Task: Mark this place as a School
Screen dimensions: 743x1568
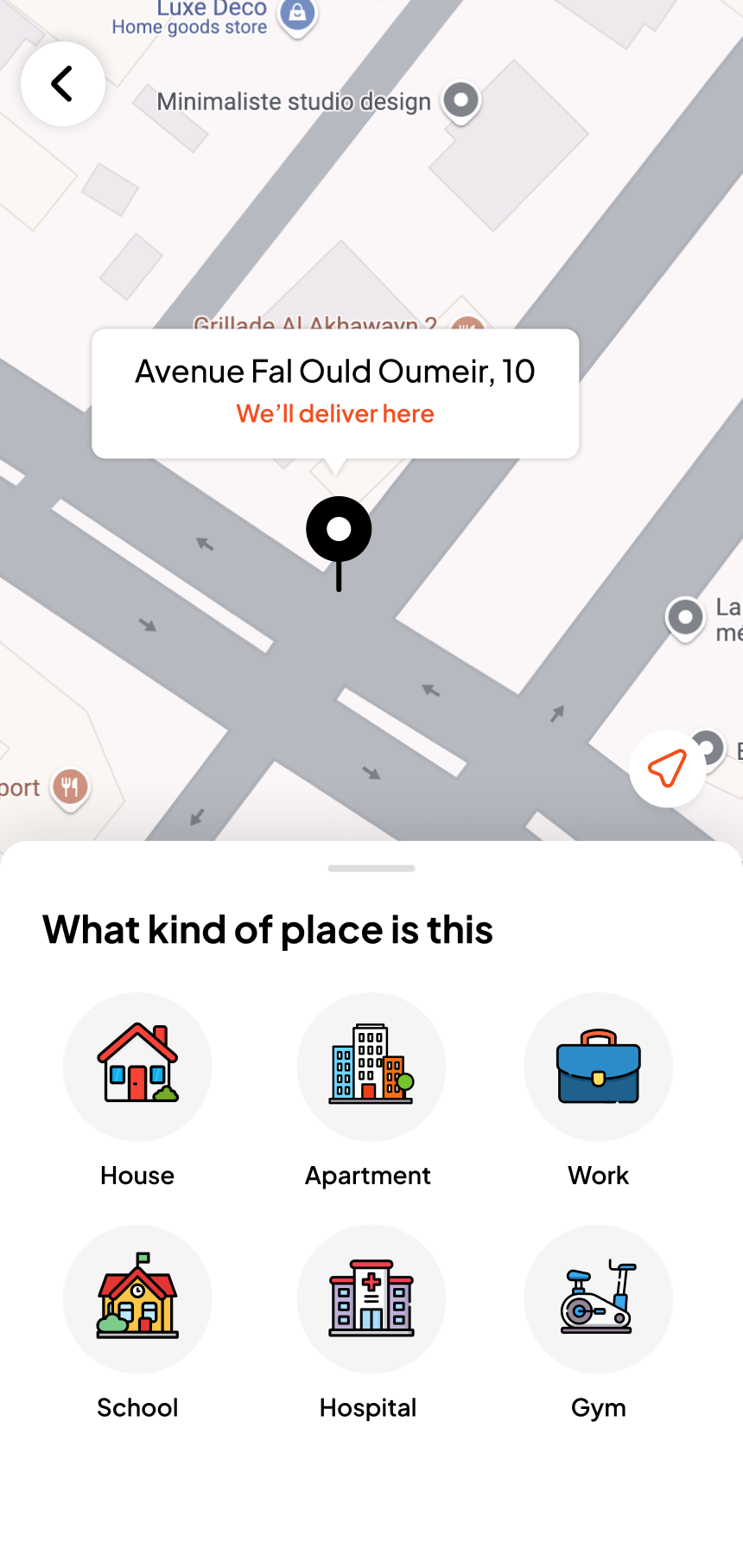Action: [x=137, y=1298]
